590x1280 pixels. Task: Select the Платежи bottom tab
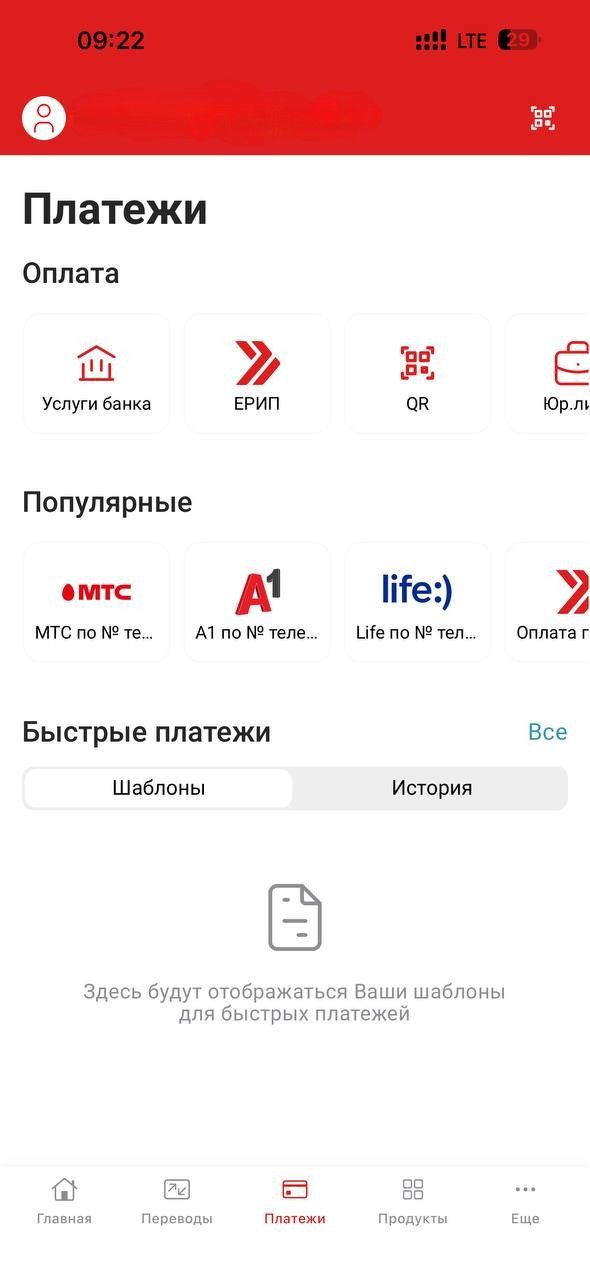coord(295,1201)
